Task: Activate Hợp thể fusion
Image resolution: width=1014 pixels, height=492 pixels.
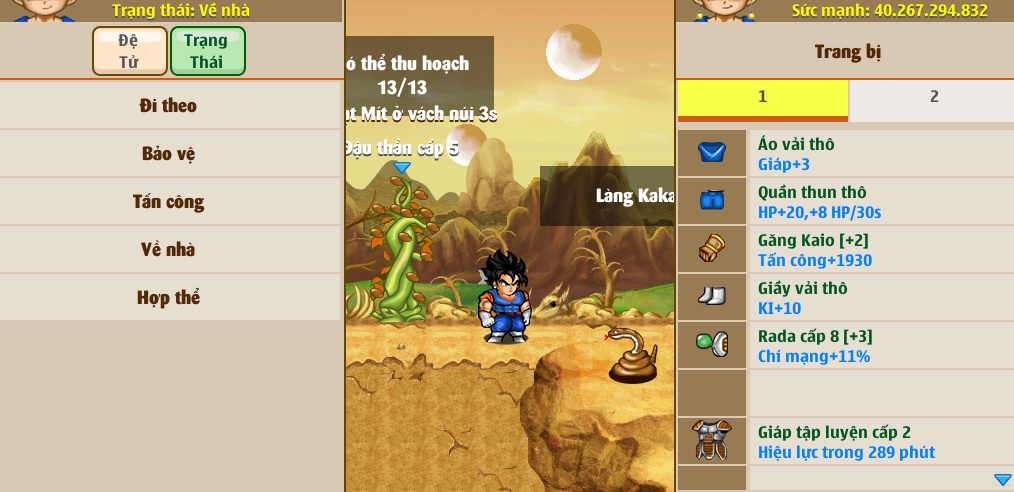Action: click(169, 297)
